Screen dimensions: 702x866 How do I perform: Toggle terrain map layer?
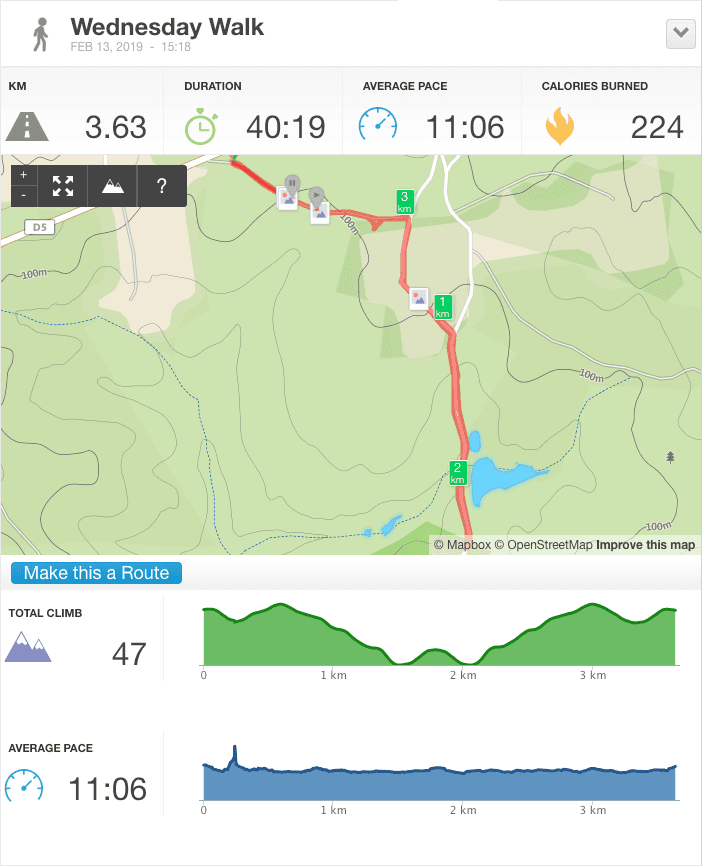tap(113, 186)
